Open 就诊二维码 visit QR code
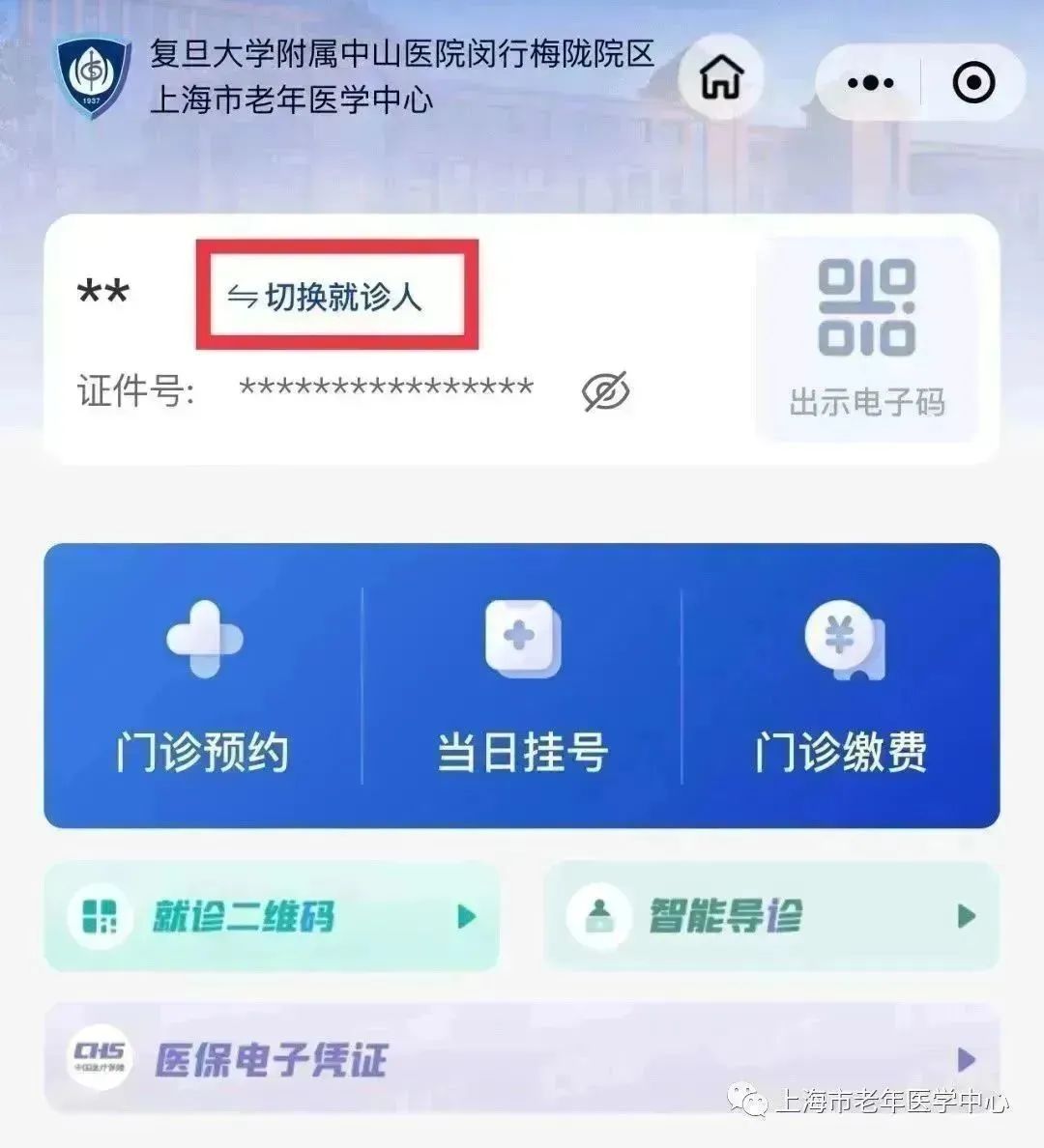The width and height of the screenshot is (1044, 1148). coord(272,916)
